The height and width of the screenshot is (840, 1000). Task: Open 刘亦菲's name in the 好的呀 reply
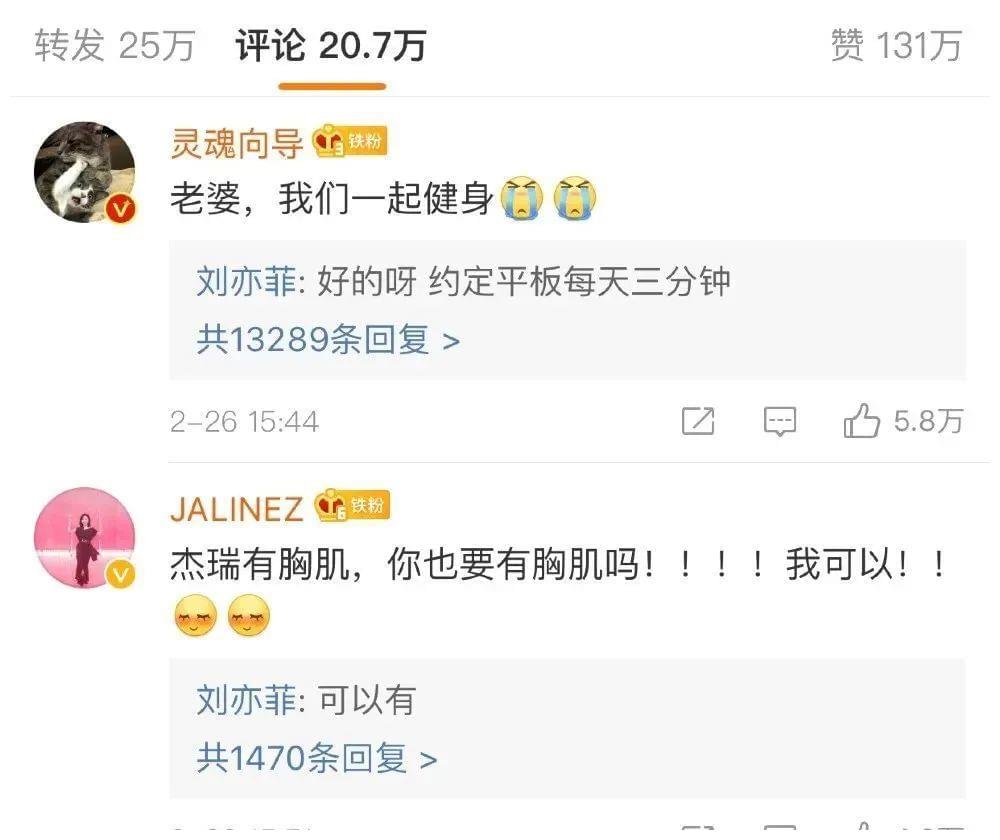(x=246, y=282)
